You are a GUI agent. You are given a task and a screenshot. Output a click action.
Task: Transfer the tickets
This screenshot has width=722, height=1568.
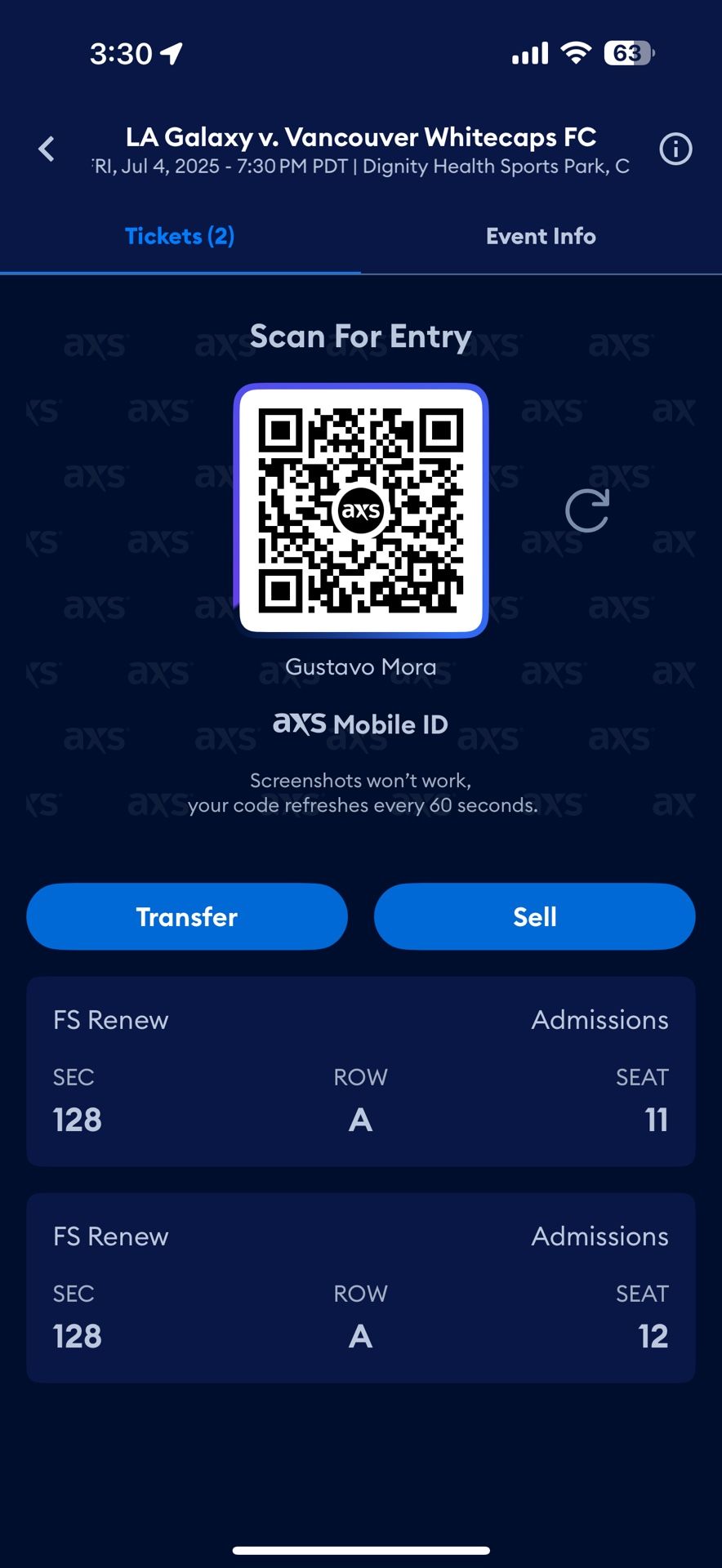tap(187, 916)
